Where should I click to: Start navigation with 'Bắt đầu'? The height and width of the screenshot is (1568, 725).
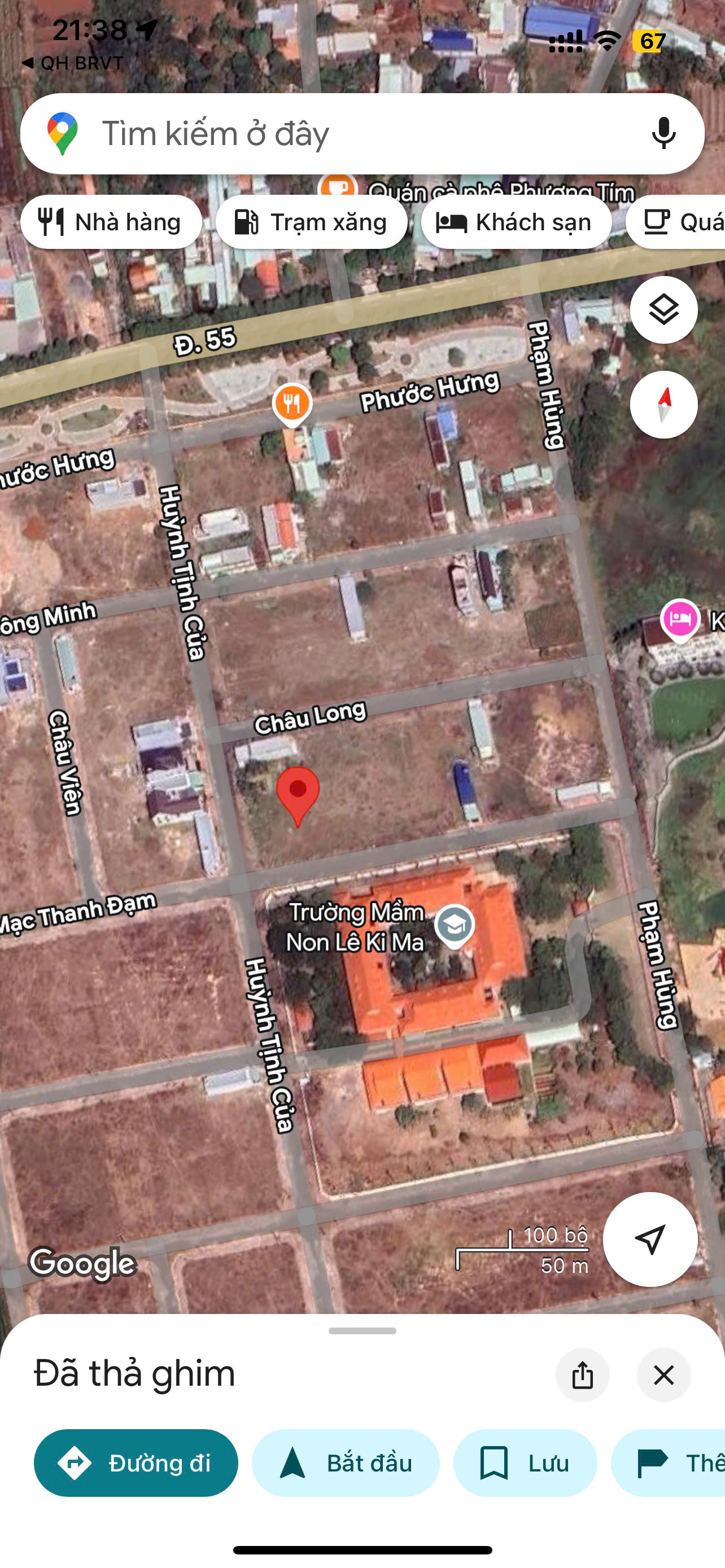tap(345, 1462)
